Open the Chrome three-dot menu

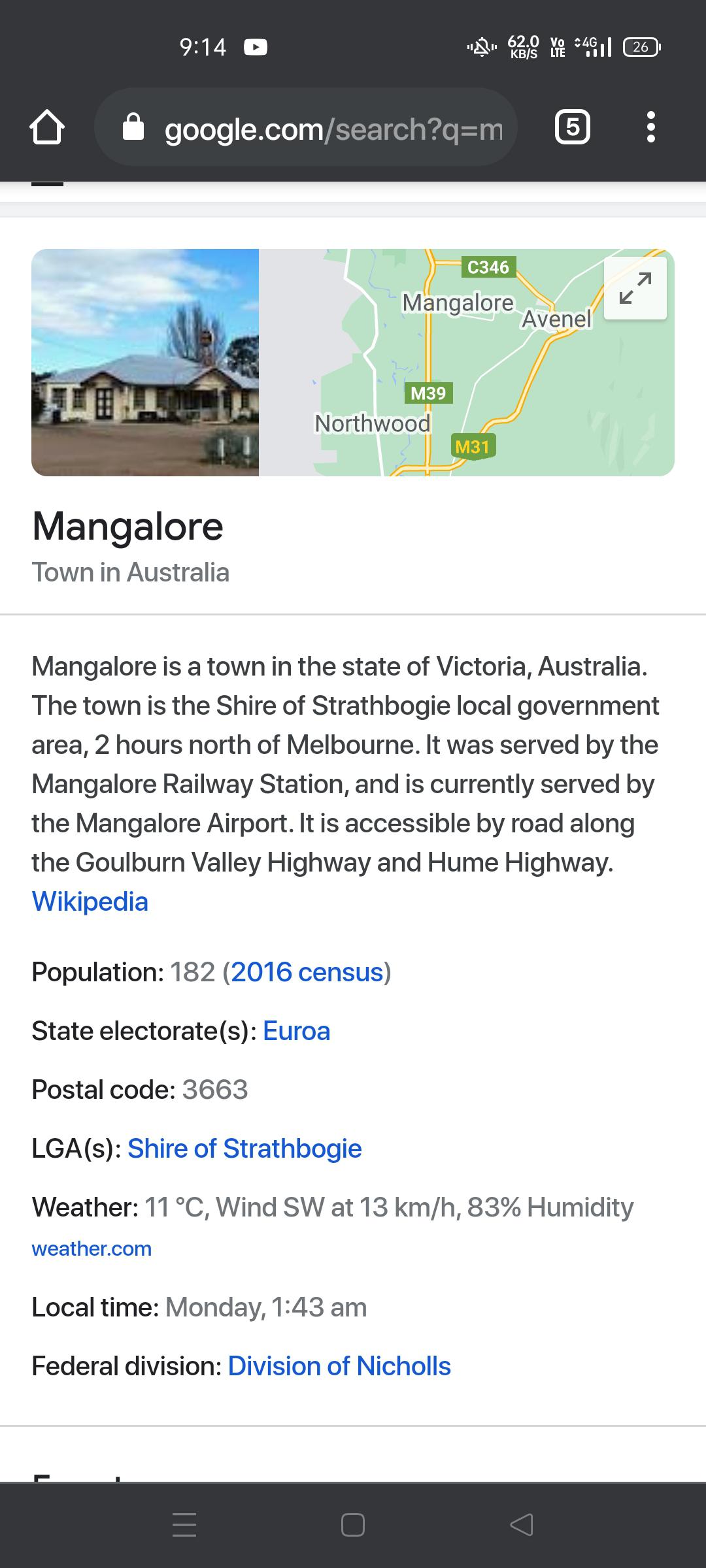tap(650, 127)
